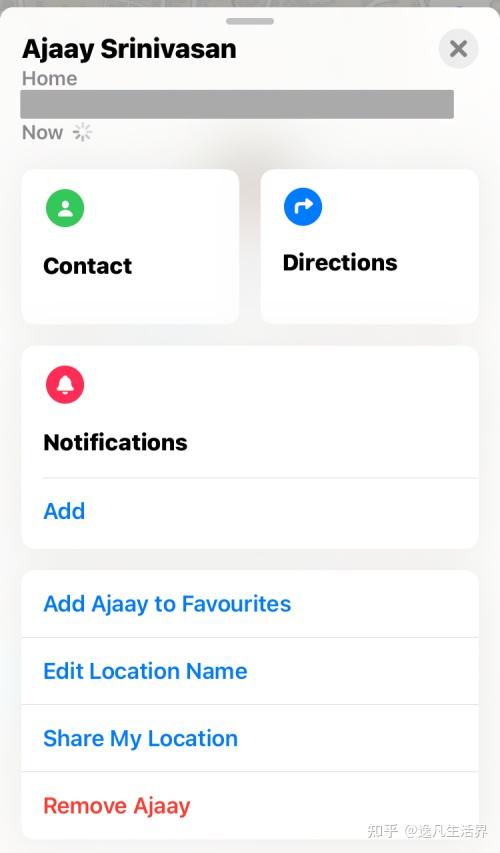The height and width of the screenshot is (853, 500).
Task: Select Edit Location Name
Action: pos(250,671)
